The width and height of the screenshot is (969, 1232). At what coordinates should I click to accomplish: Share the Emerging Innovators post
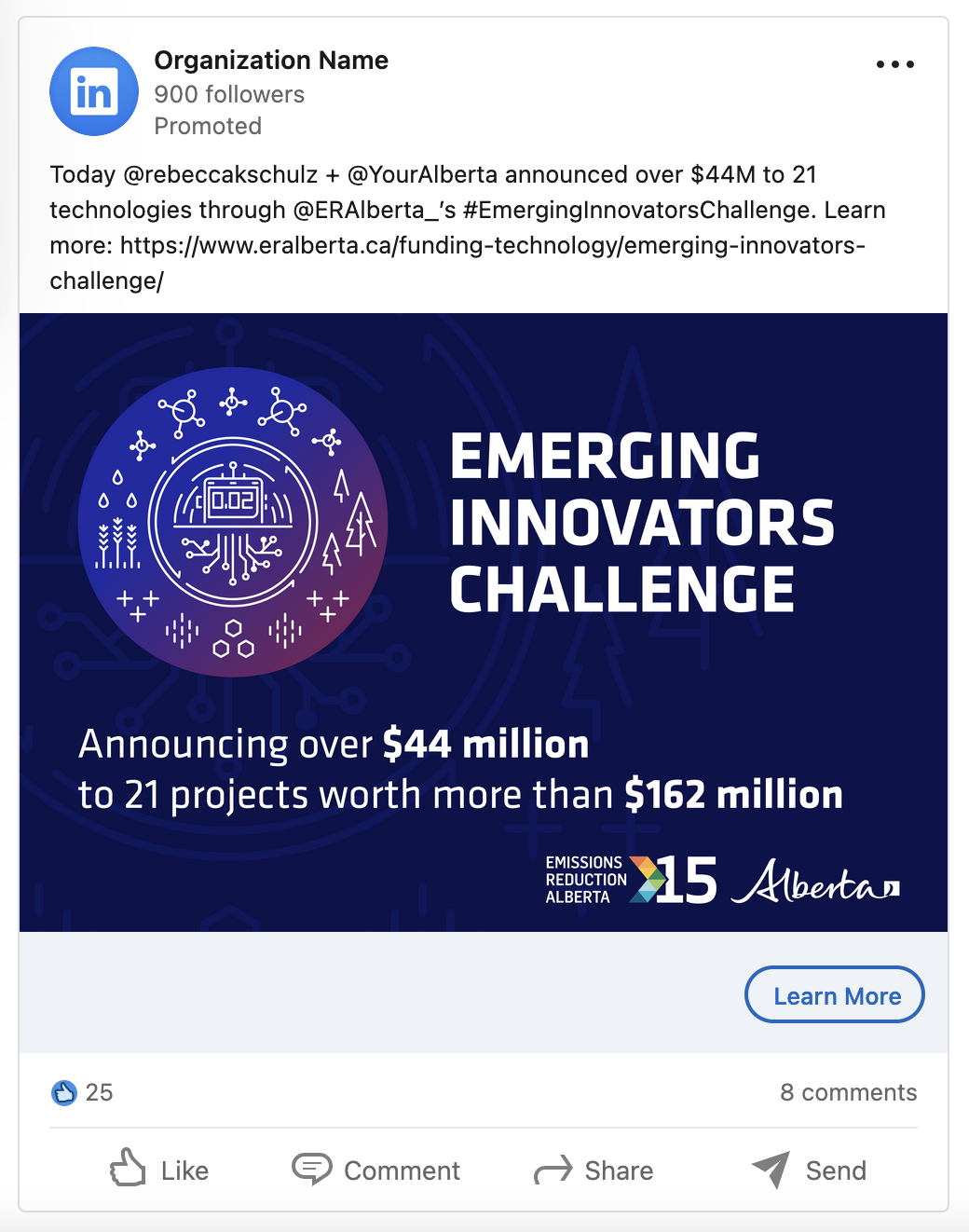(594, 1170)
